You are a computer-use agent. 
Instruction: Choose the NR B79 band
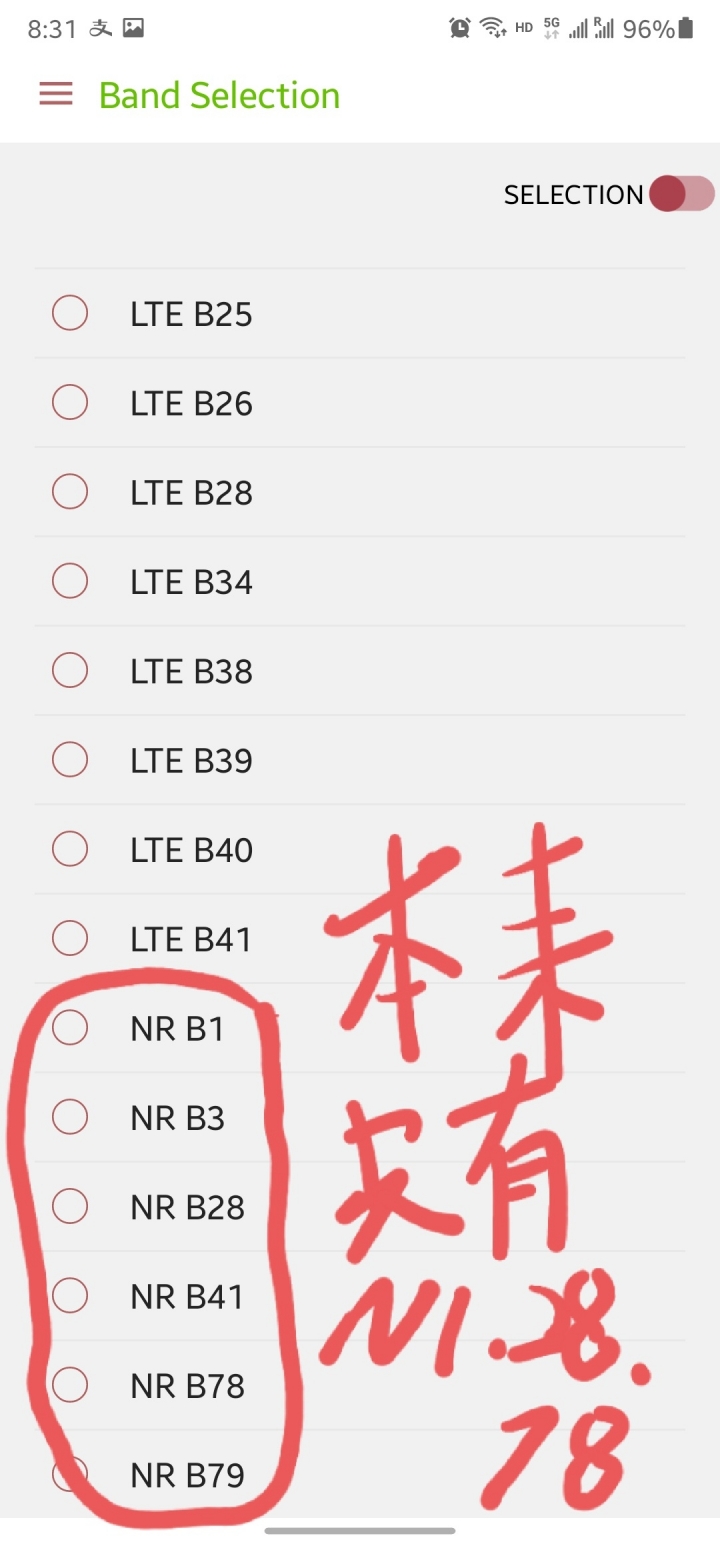(72, 1474)
